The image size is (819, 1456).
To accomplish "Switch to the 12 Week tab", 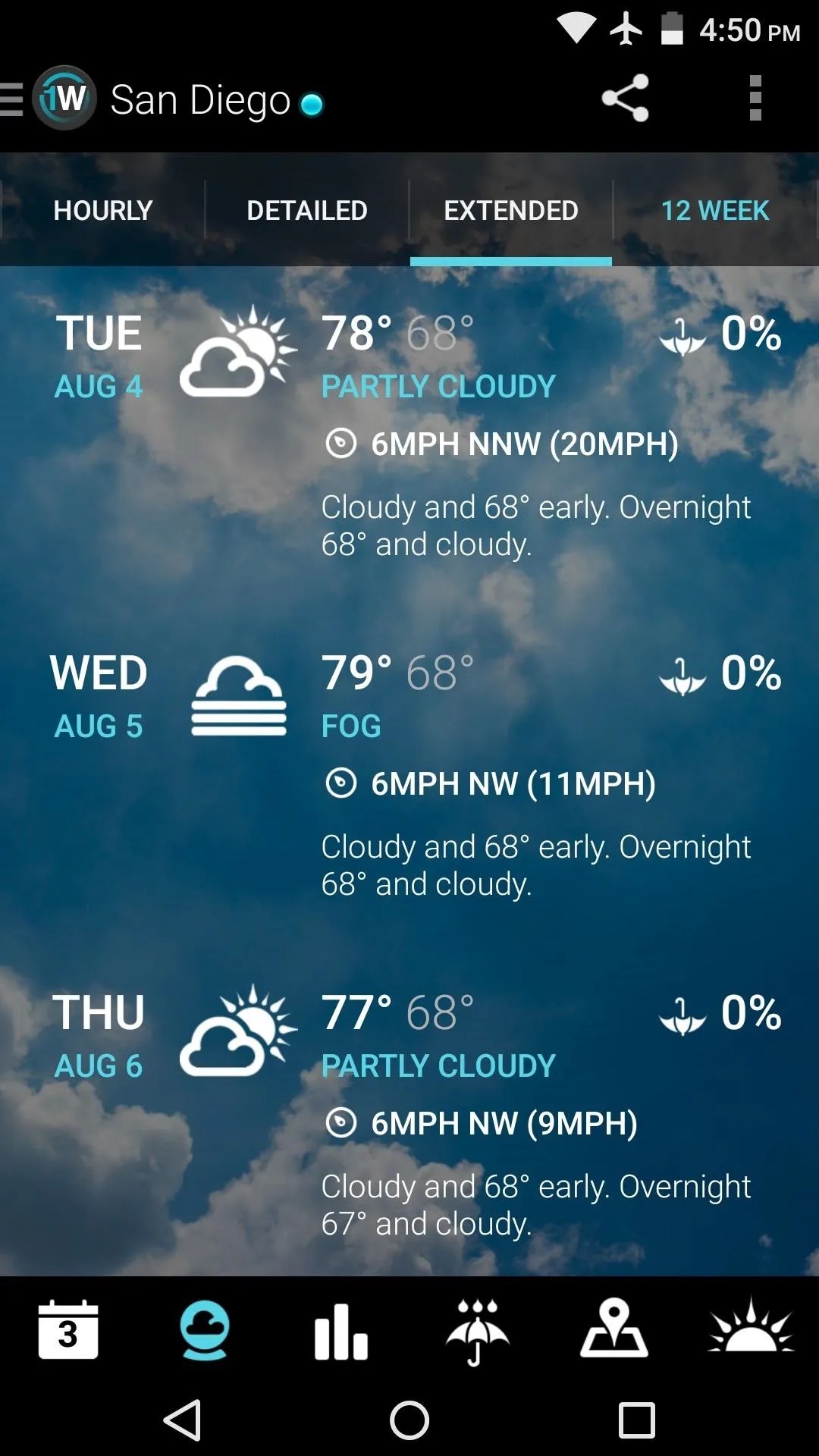I will click(x=715, y=210).
